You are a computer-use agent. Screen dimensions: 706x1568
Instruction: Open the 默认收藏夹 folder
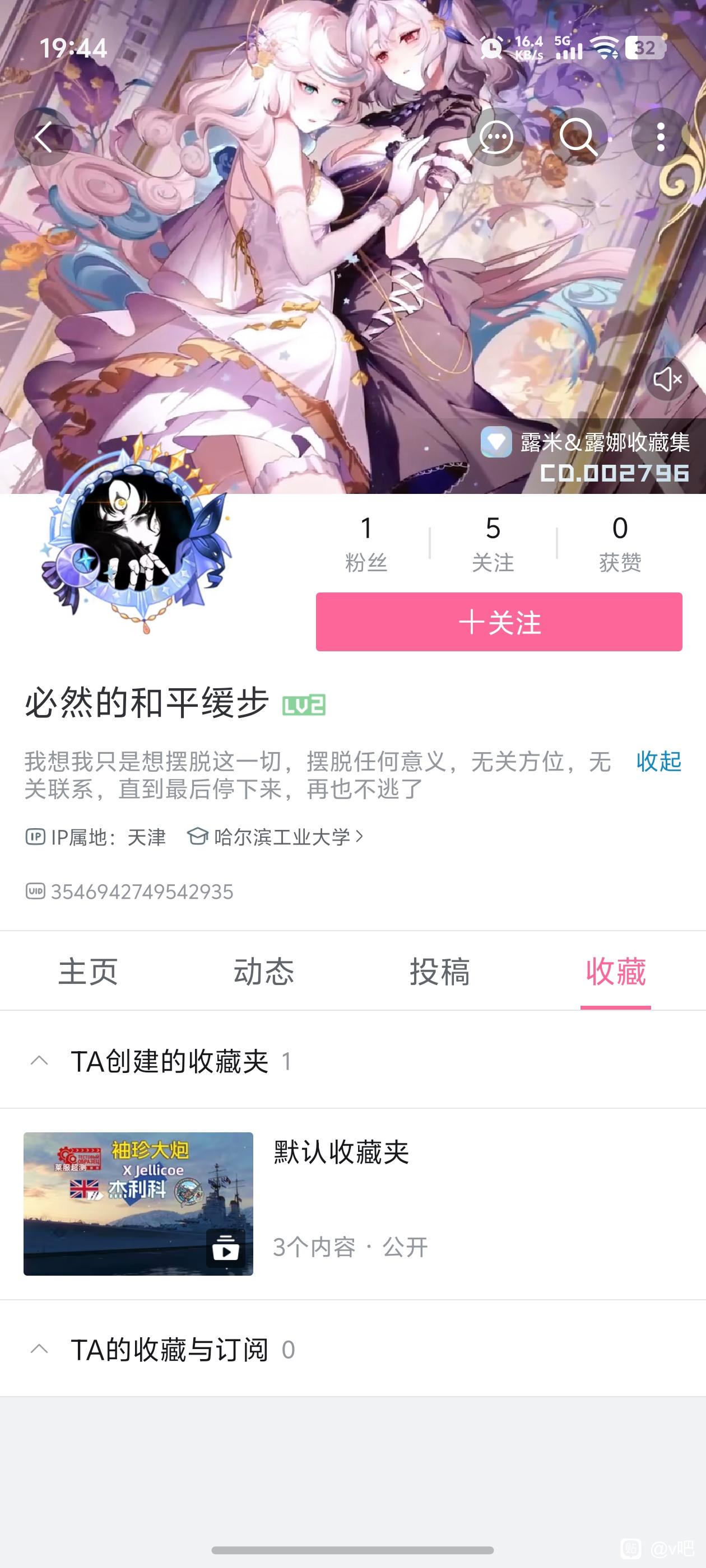pos(352,1203)
